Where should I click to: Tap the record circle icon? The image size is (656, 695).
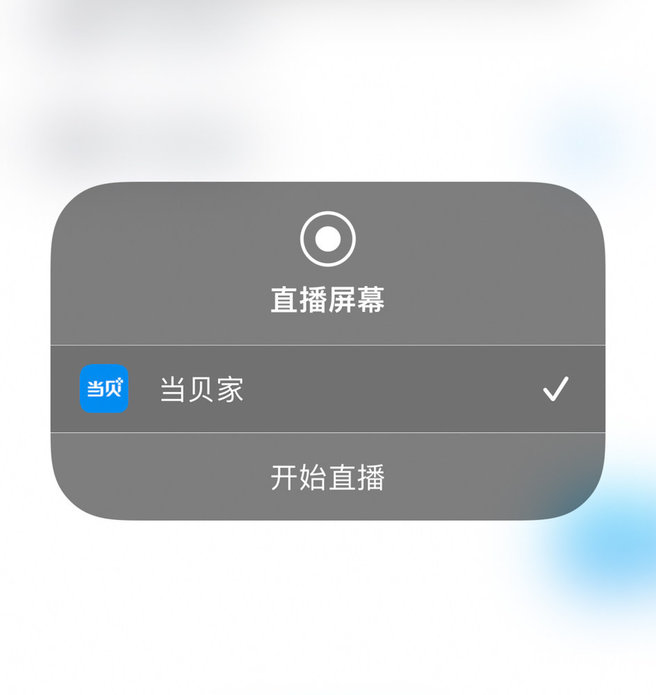[328, 238]
